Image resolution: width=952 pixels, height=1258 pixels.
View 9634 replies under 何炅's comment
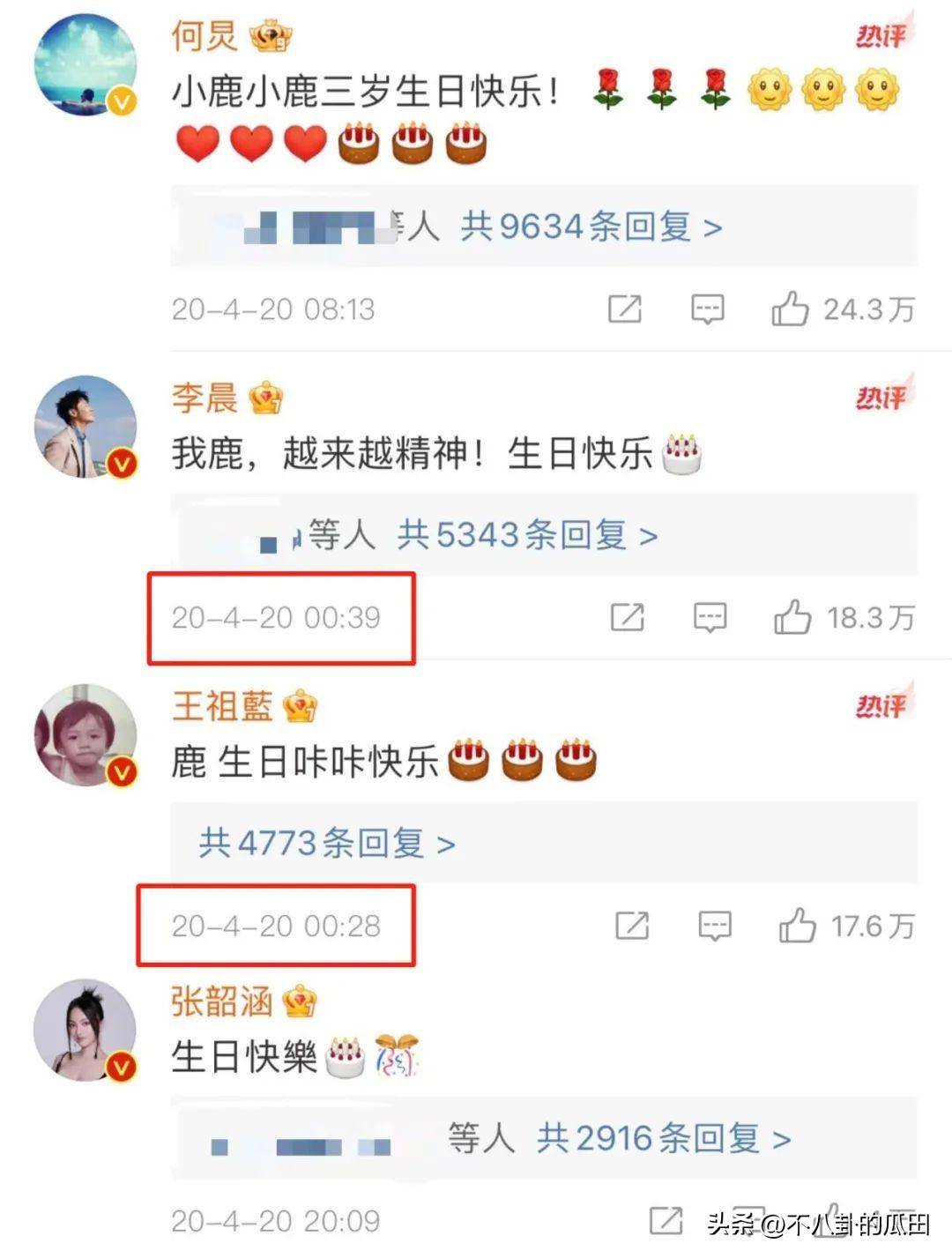[x=591, y=227]
